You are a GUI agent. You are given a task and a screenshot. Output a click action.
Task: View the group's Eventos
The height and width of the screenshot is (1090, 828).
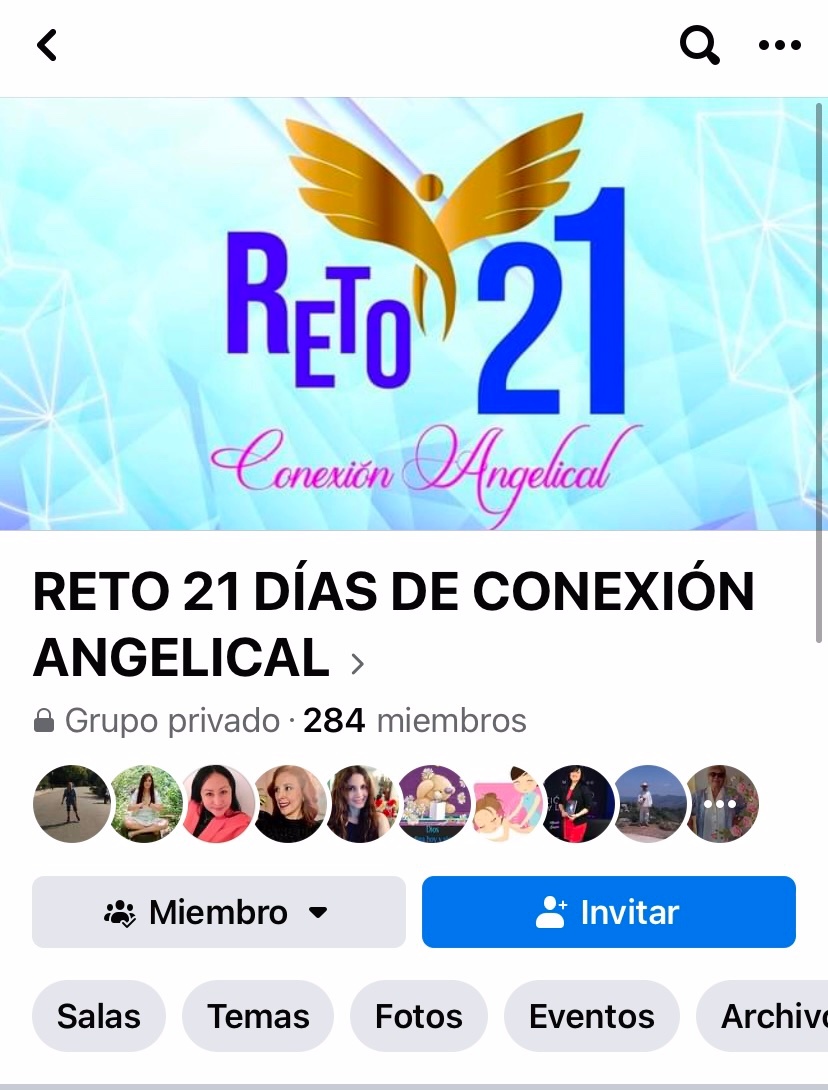tap(591, 1017)
